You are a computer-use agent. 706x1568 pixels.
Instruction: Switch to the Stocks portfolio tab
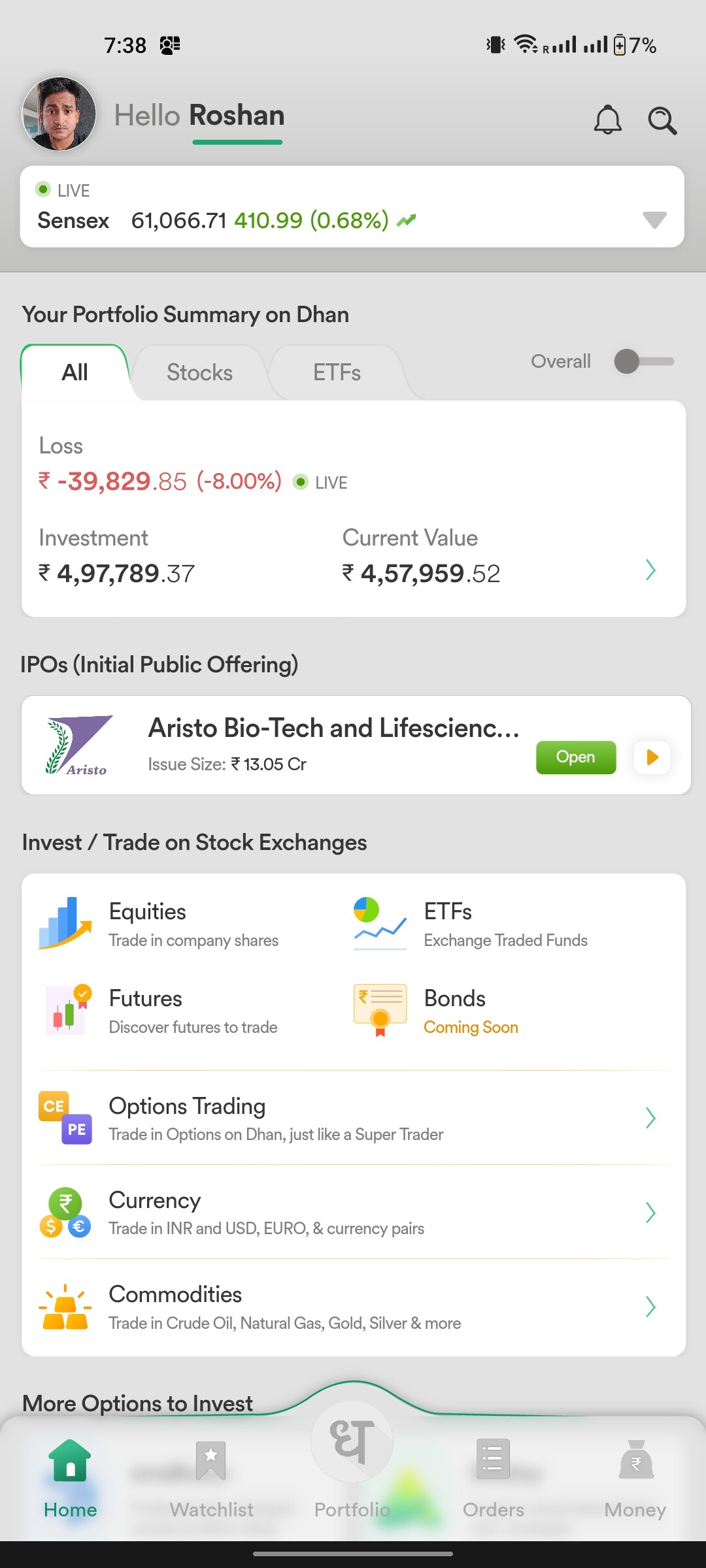click(x=199, y=372)
